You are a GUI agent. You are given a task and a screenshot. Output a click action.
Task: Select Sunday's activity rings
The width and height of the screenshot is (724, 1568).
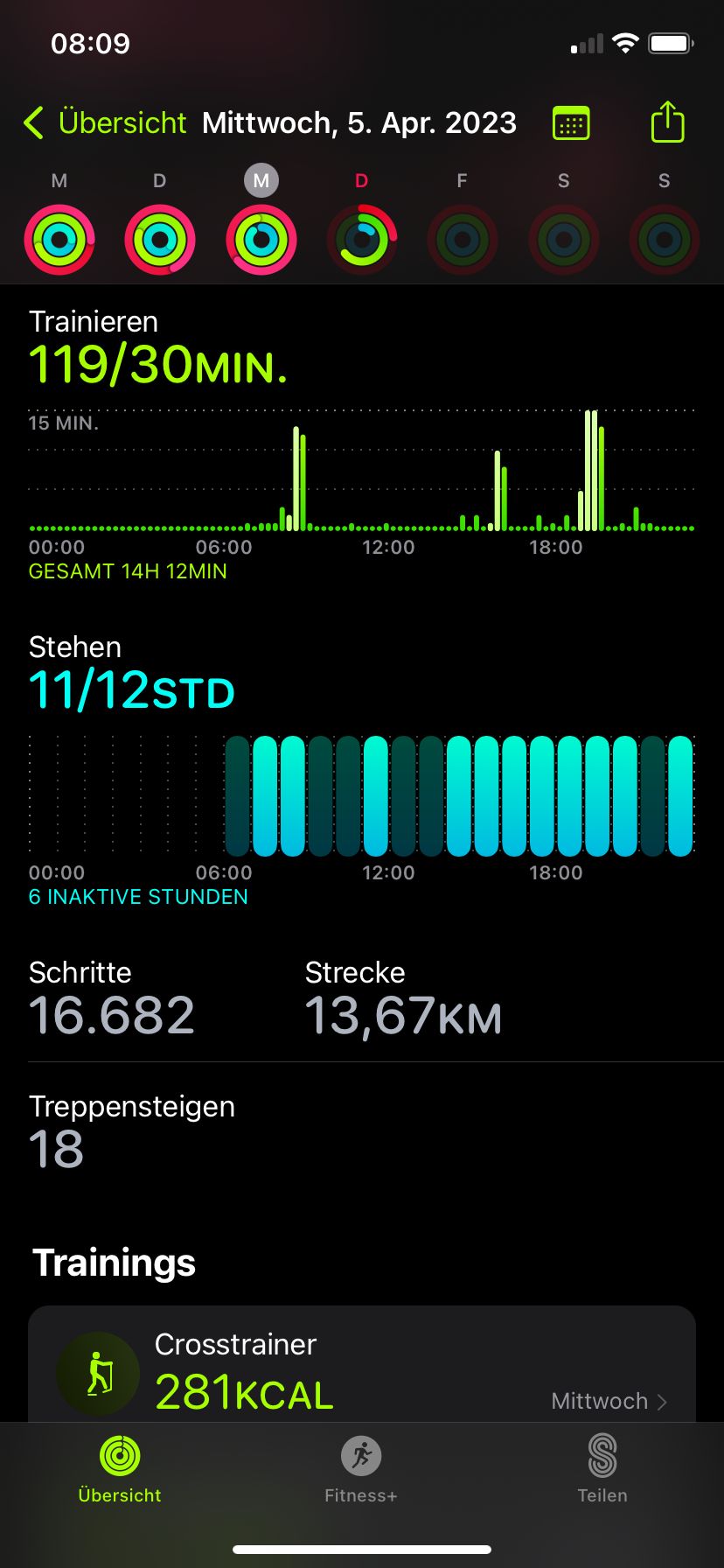point(665,239)
